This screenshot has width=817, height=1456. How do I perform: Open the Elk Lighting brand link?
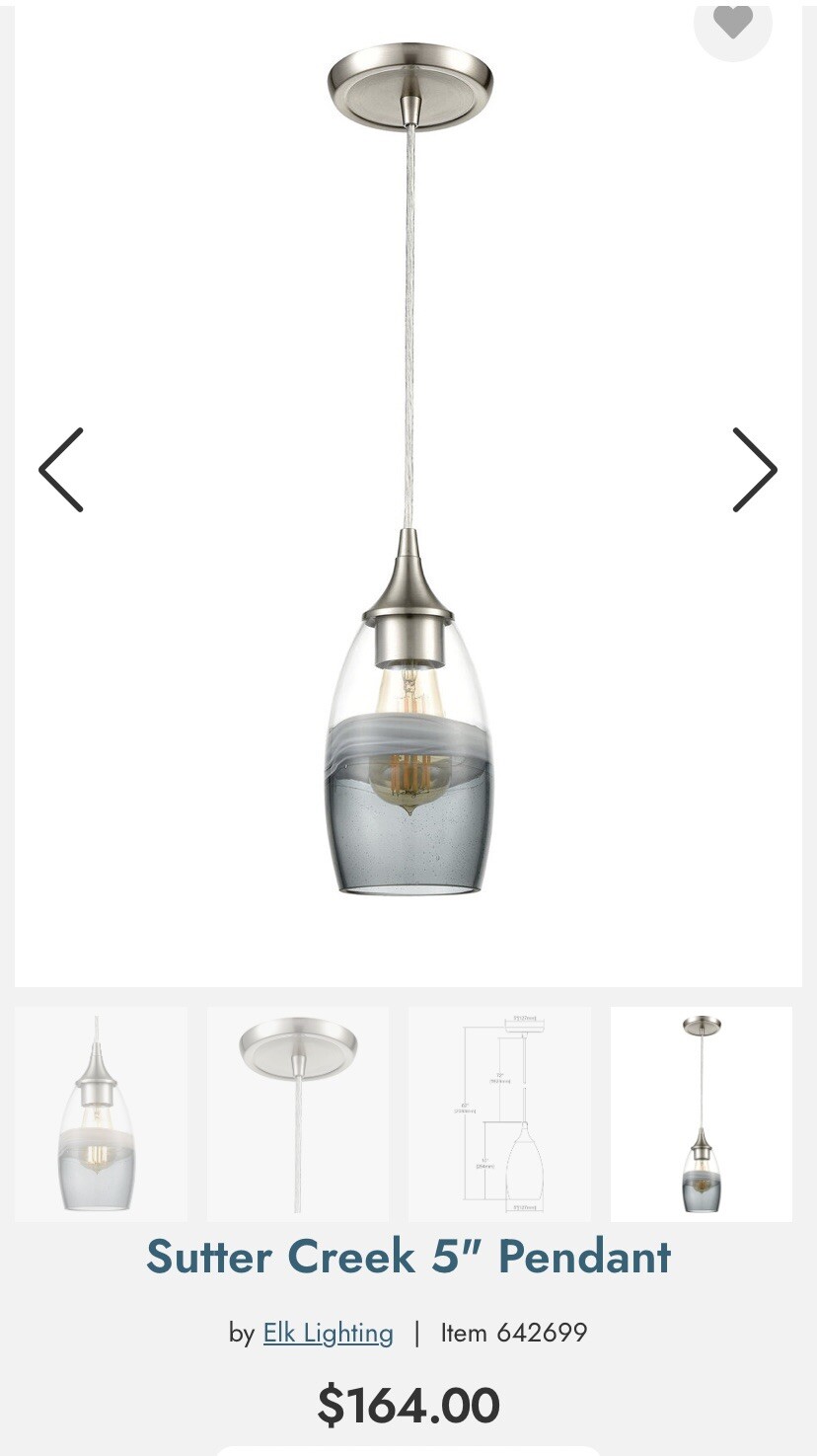(x=328, y=1333)
